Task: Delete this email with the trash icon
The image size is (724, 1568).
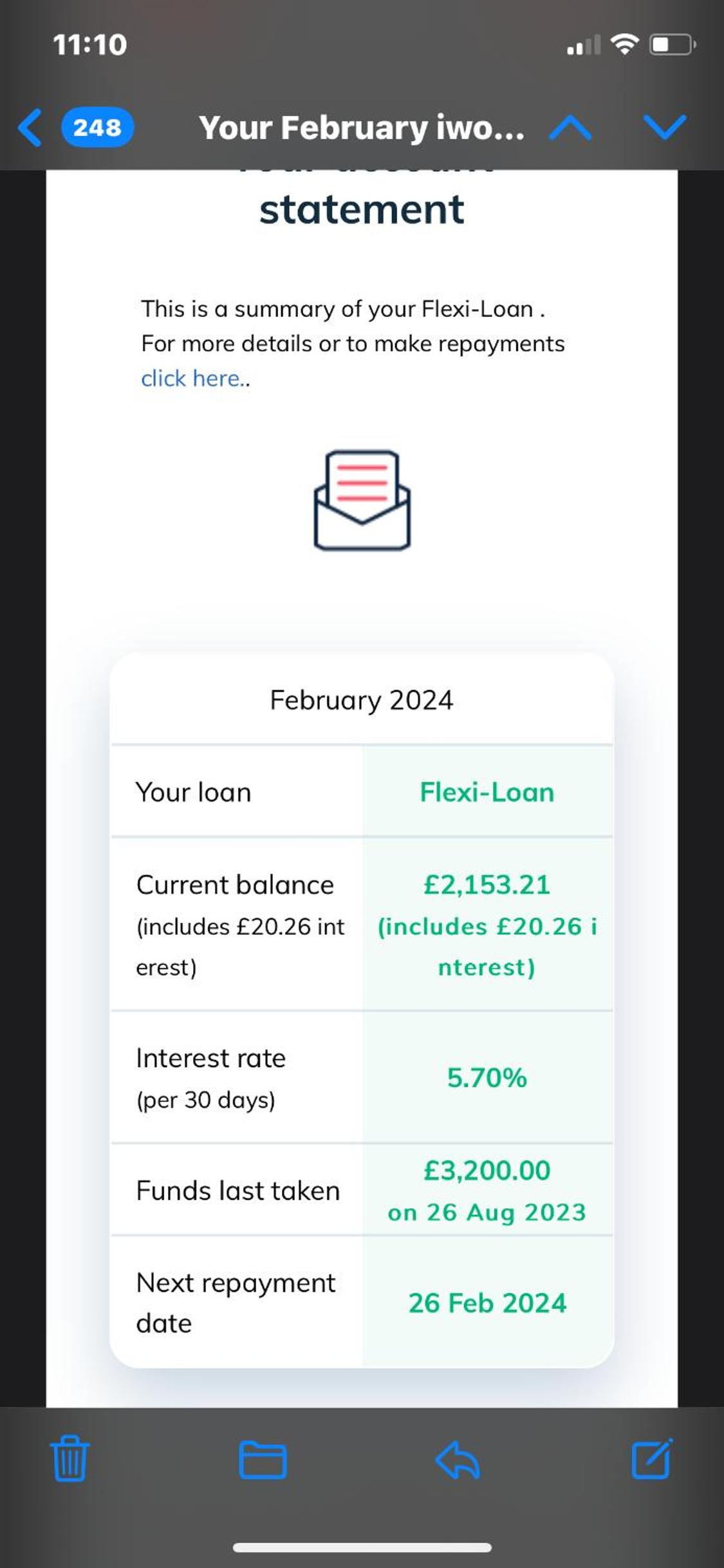Action: coord(70,1459)
